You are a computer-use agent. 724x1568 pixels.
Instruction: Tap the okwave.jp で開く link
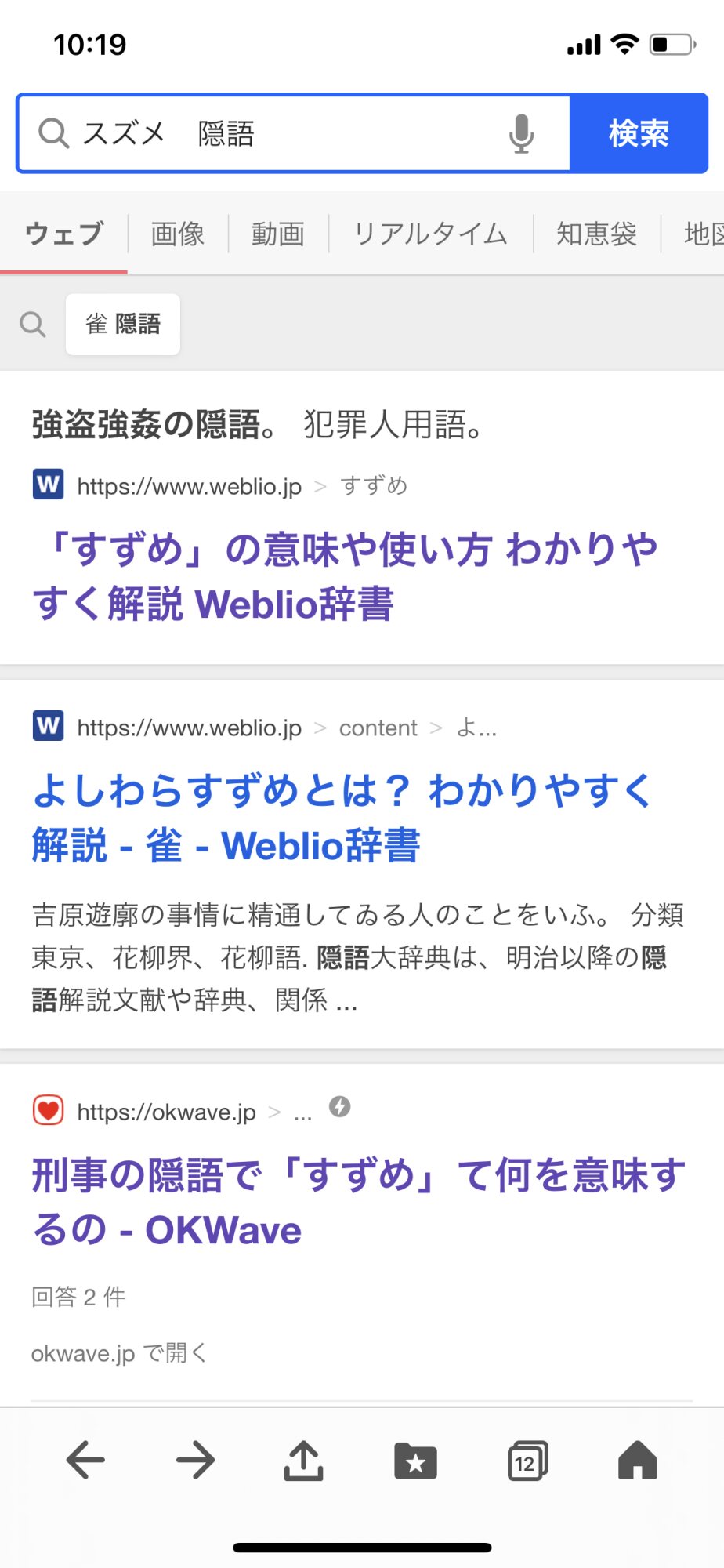click(119, 1352)
